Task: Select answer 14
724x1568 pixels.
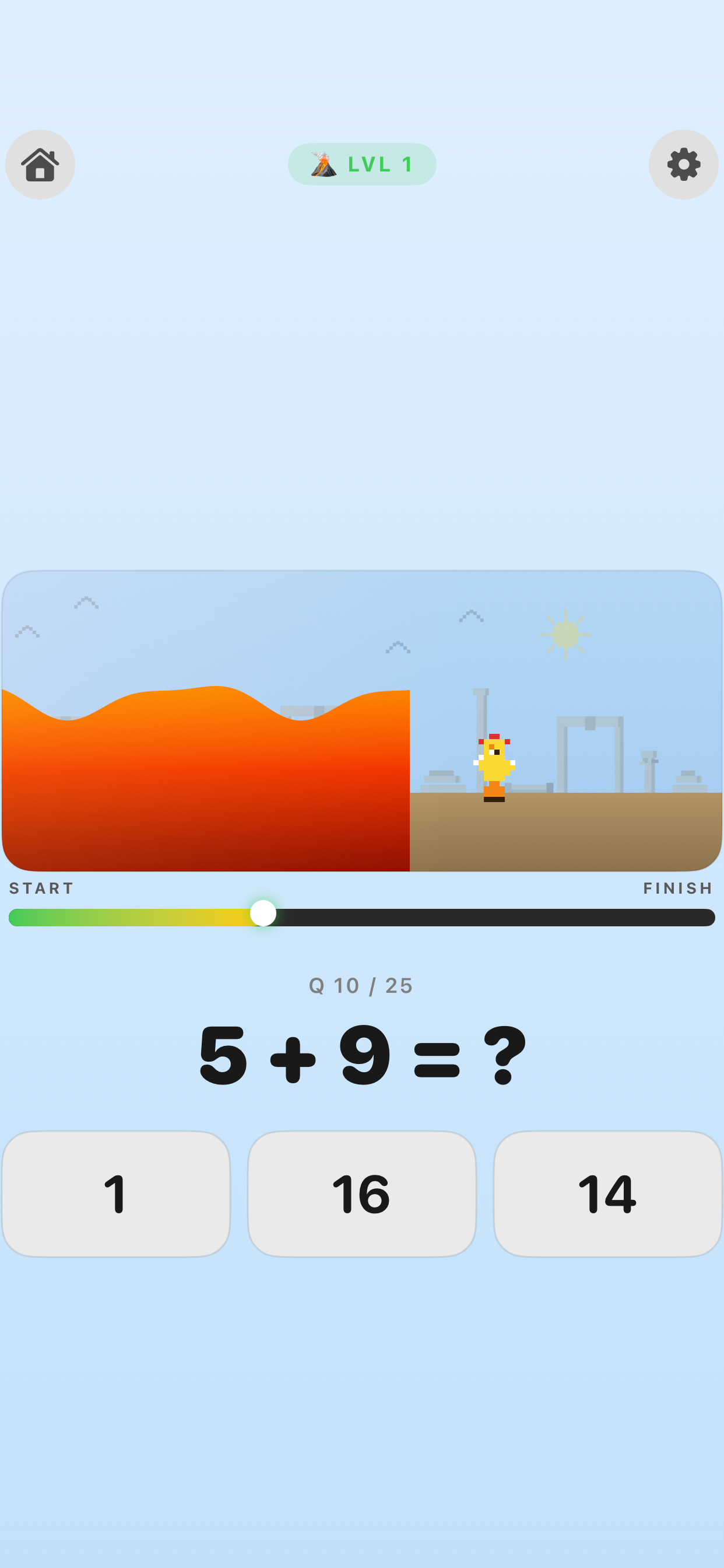Action: 607,1193
